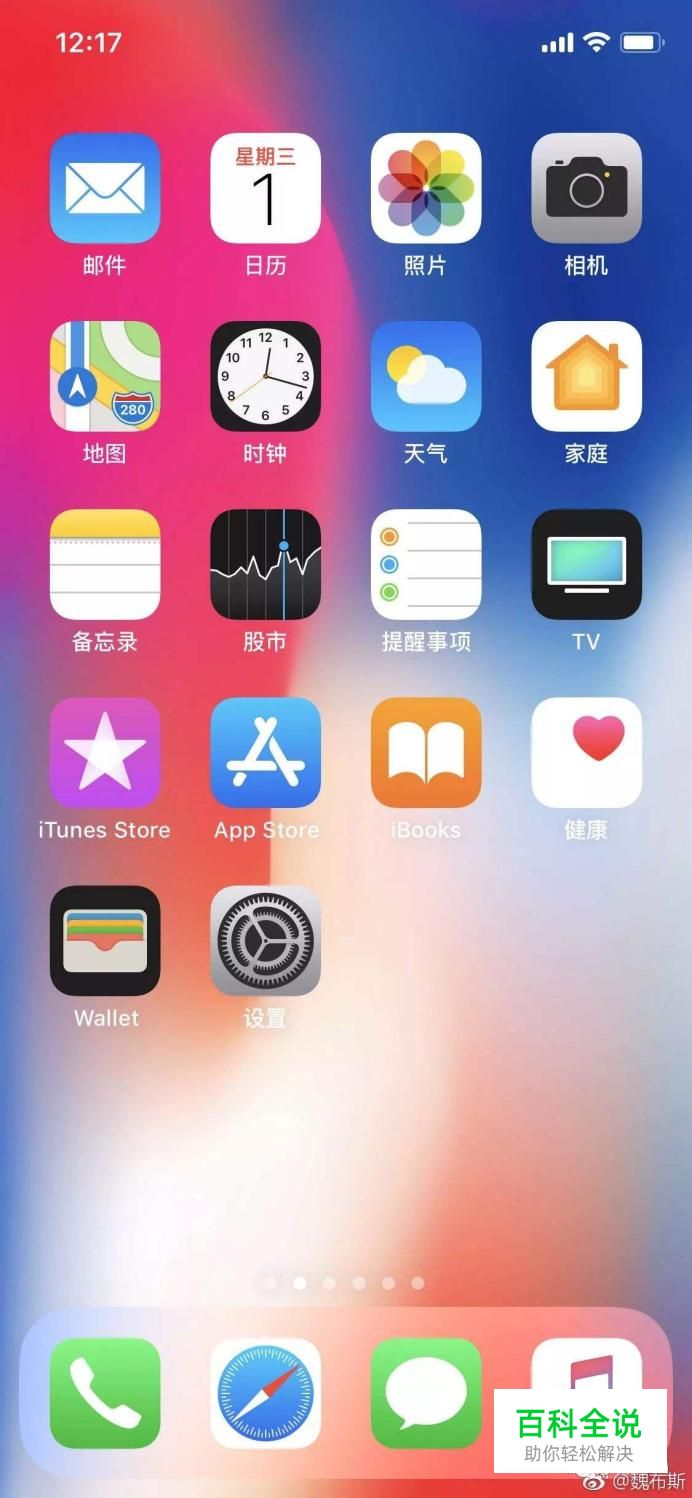Image resolution: width=692 pixels, height=1498 pixels.
Task: Open the Wallet app
Action: [105, 940]
